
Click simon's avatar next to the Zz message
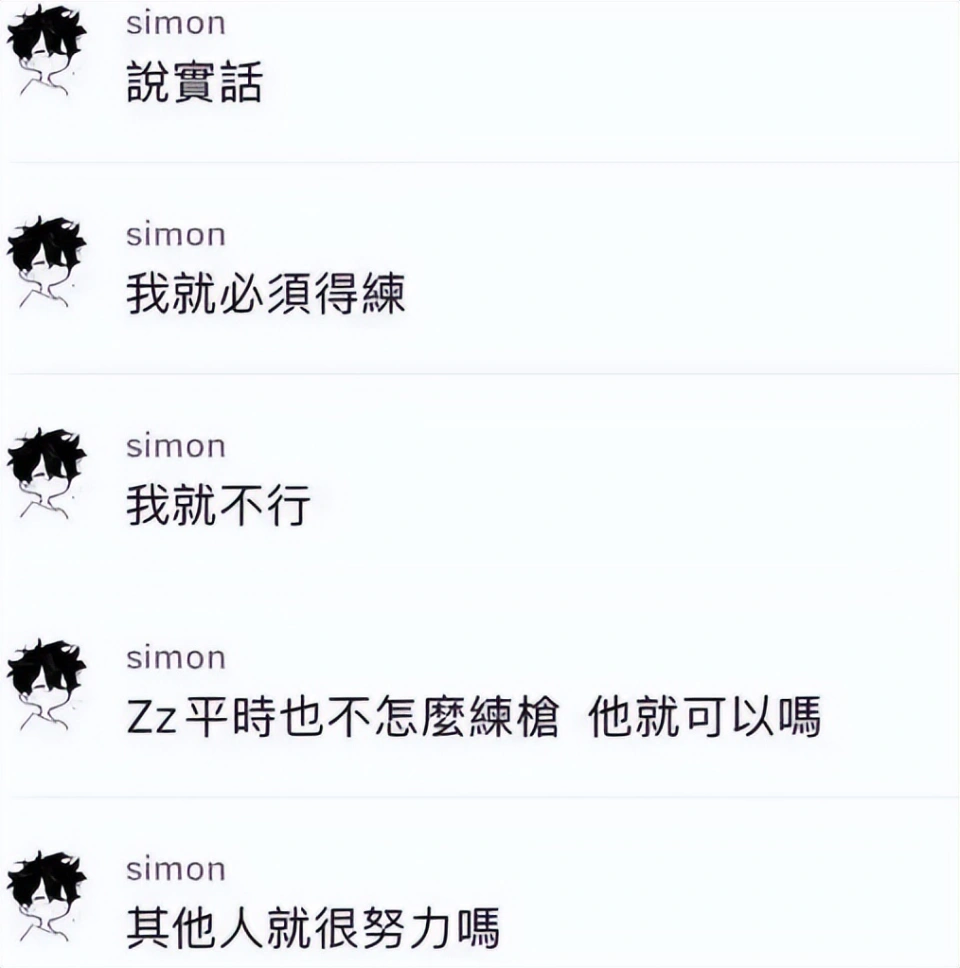(45, 682)
